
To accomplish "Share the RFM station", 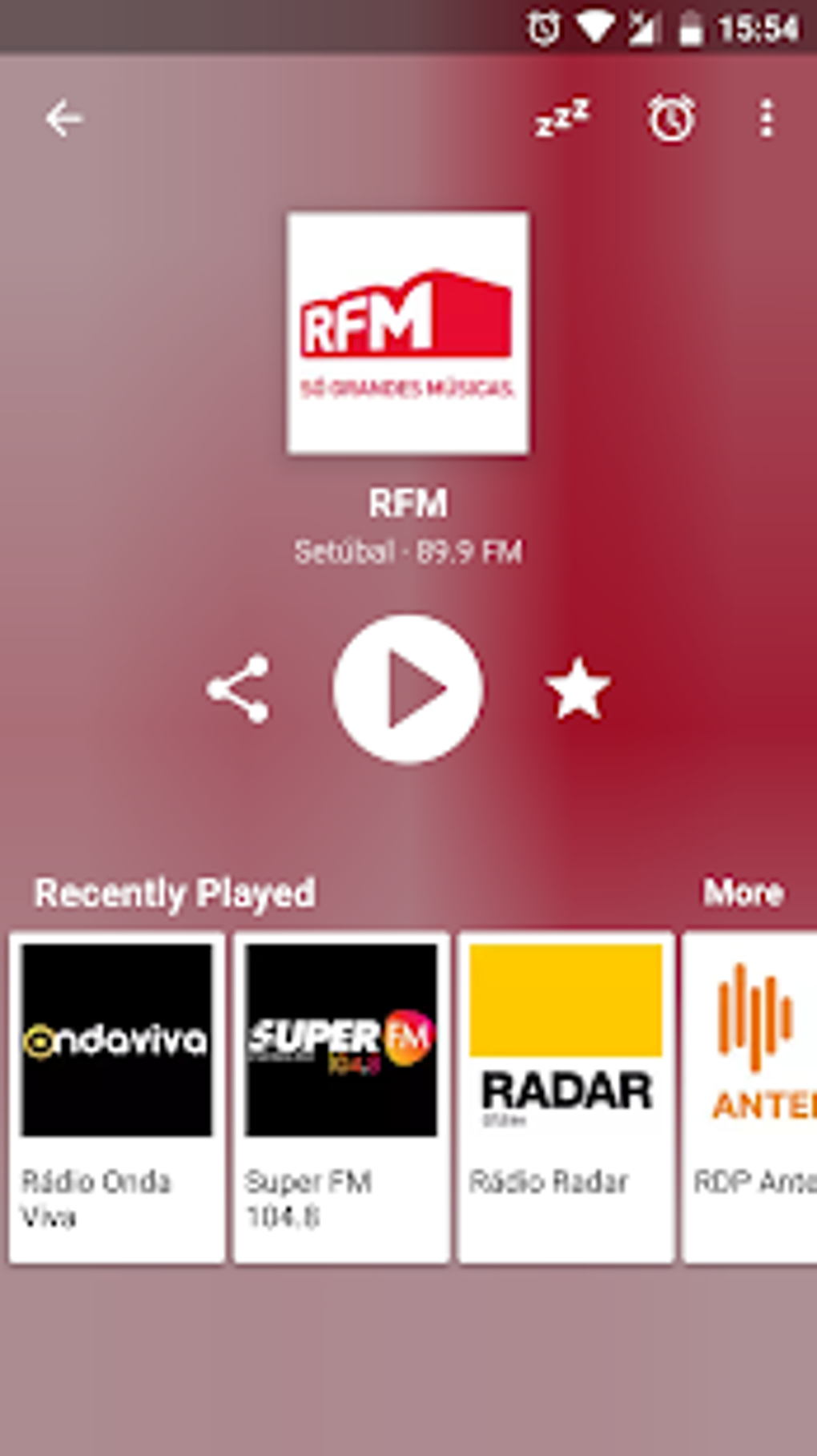I will (x=239, y=690).
